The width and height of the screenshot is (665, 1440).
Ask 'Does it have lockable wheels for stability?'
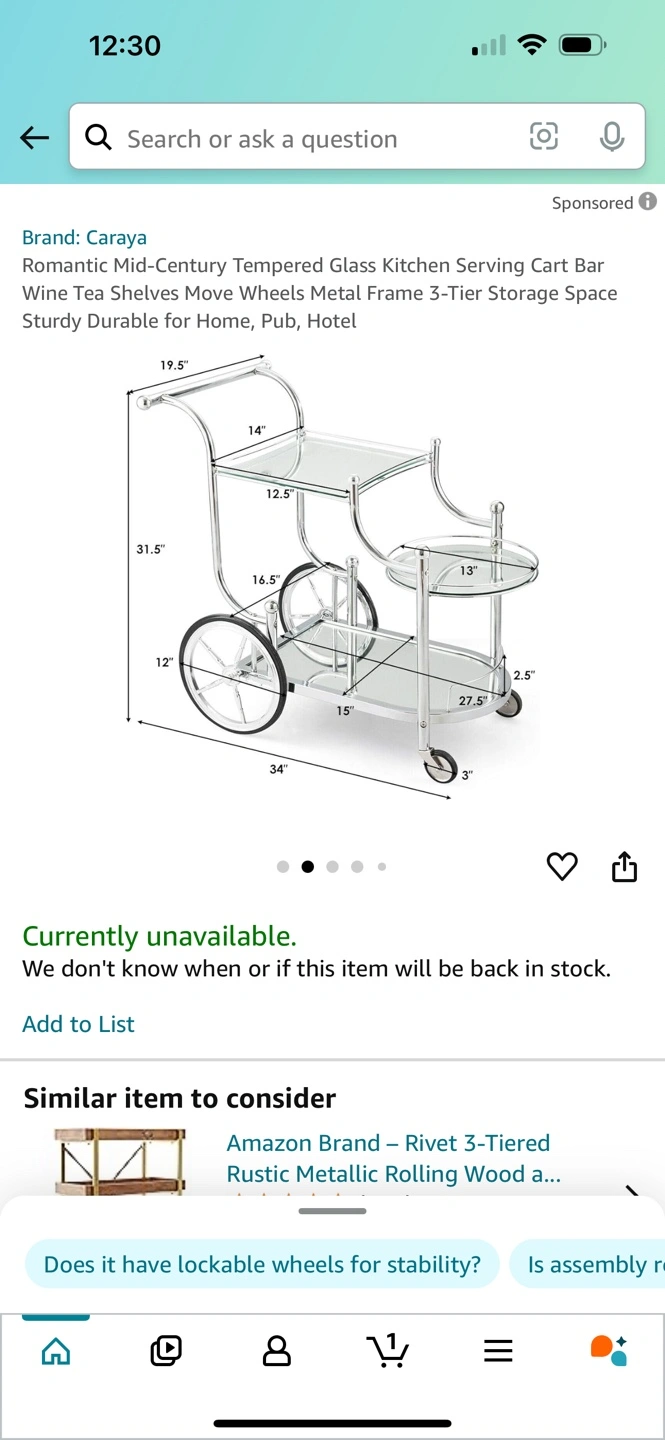pos(262,1265)
